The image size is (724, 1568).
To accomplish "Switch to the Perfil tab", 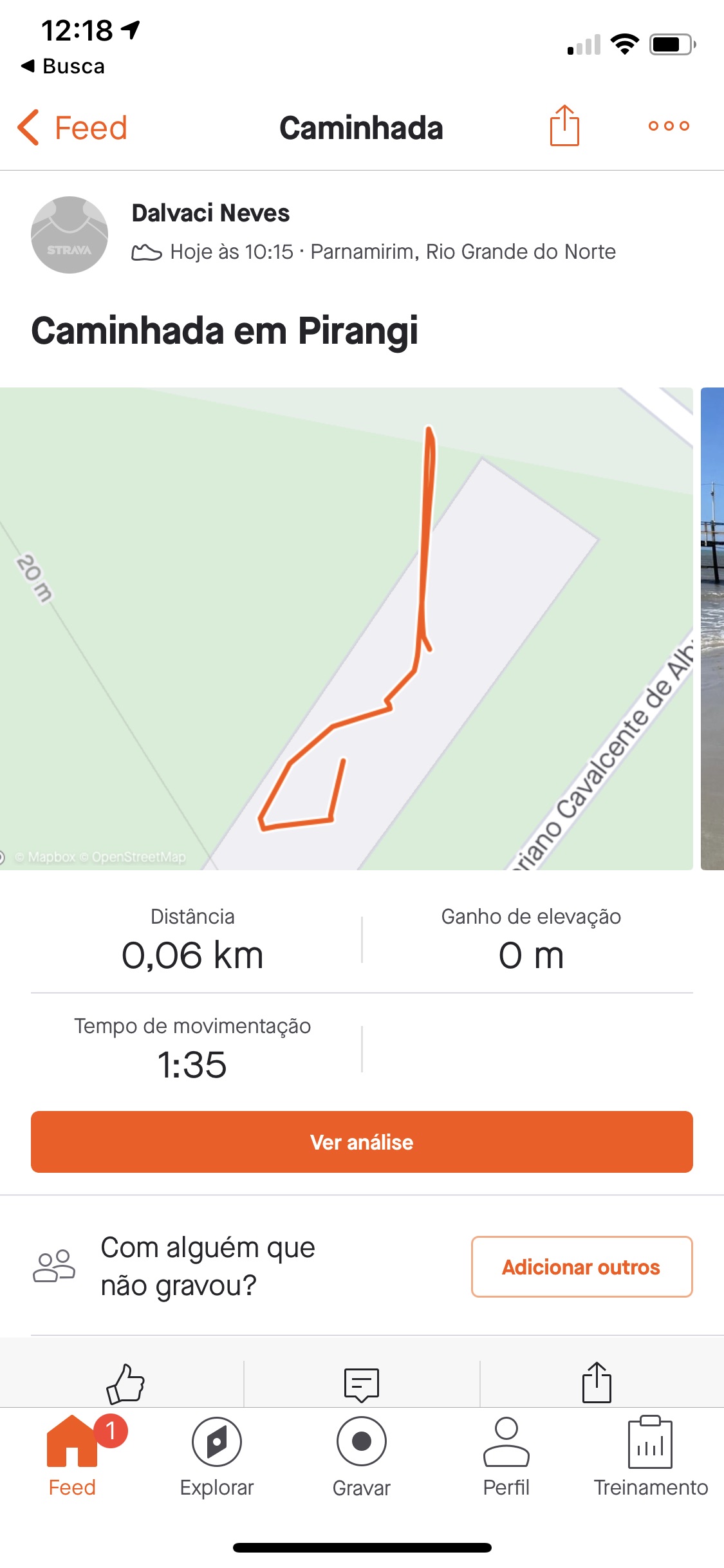I will point(506,1457).
